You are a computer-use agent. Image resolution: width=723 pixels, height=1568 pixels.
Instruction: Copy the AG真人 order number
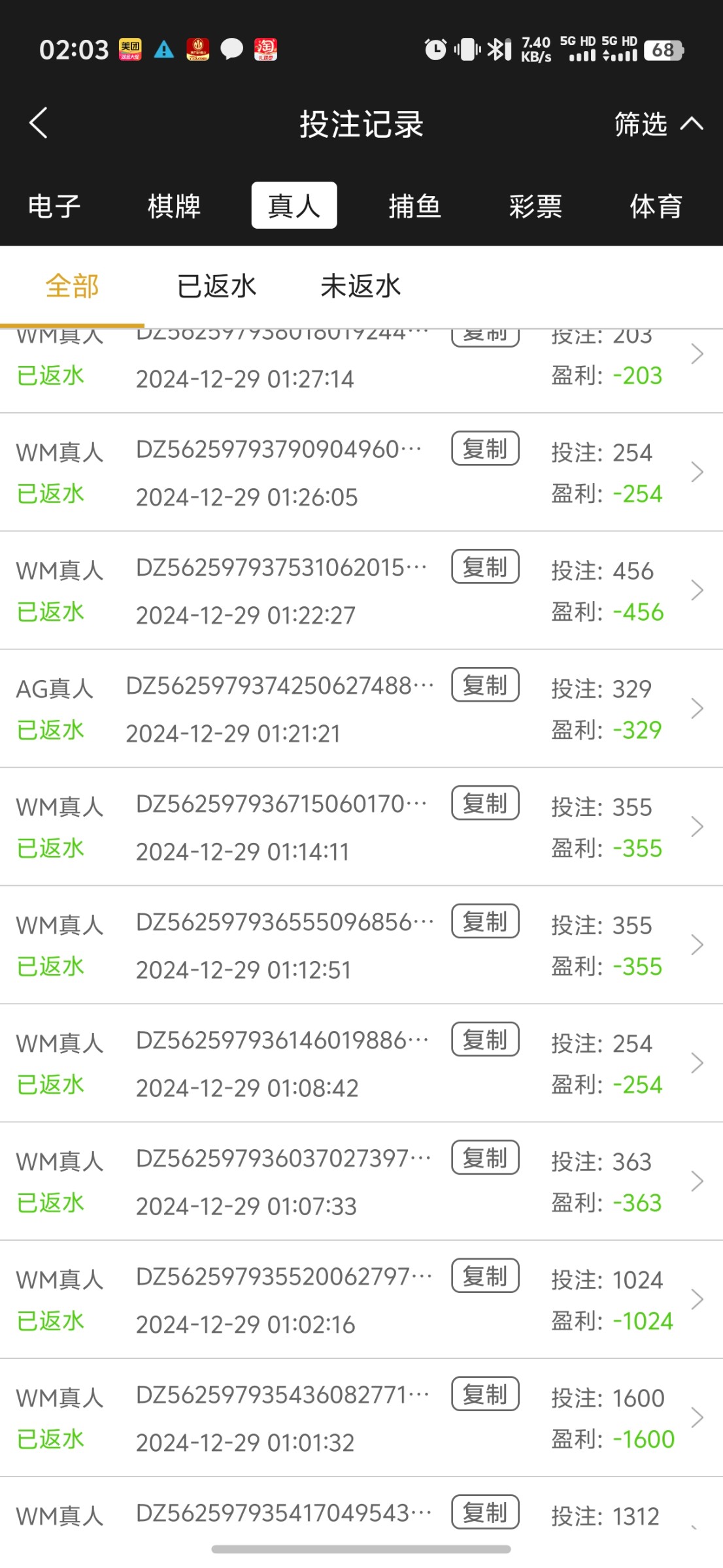coord(485,685)
